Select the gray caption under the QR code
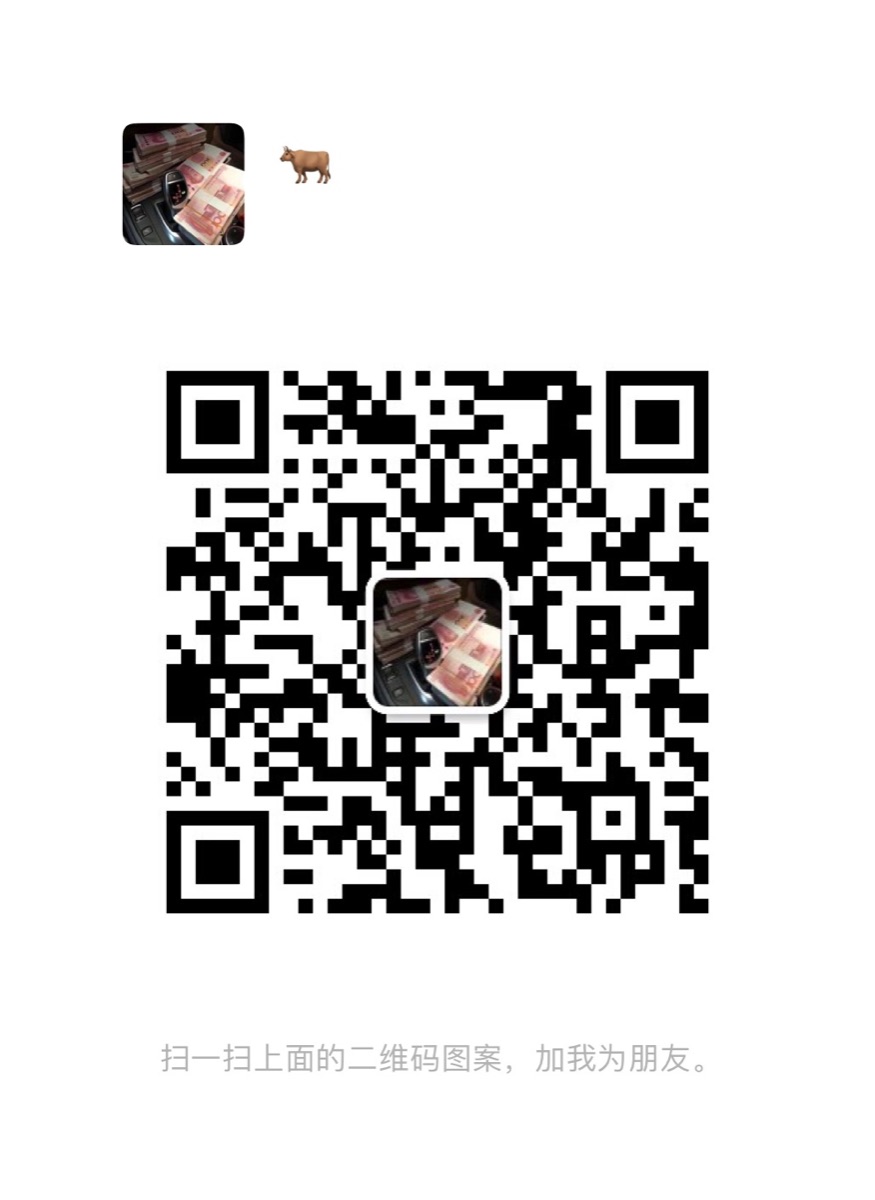Screen dimensions: 875x1200 click(x=437, y=1057)
